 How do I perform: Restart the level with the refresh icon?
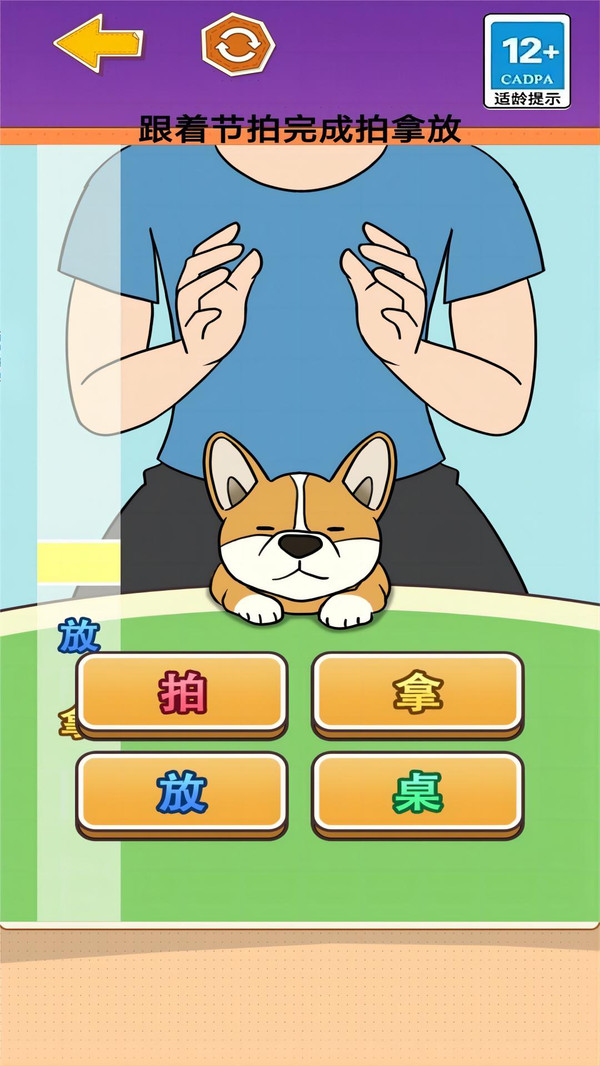(x=239, y=45)
